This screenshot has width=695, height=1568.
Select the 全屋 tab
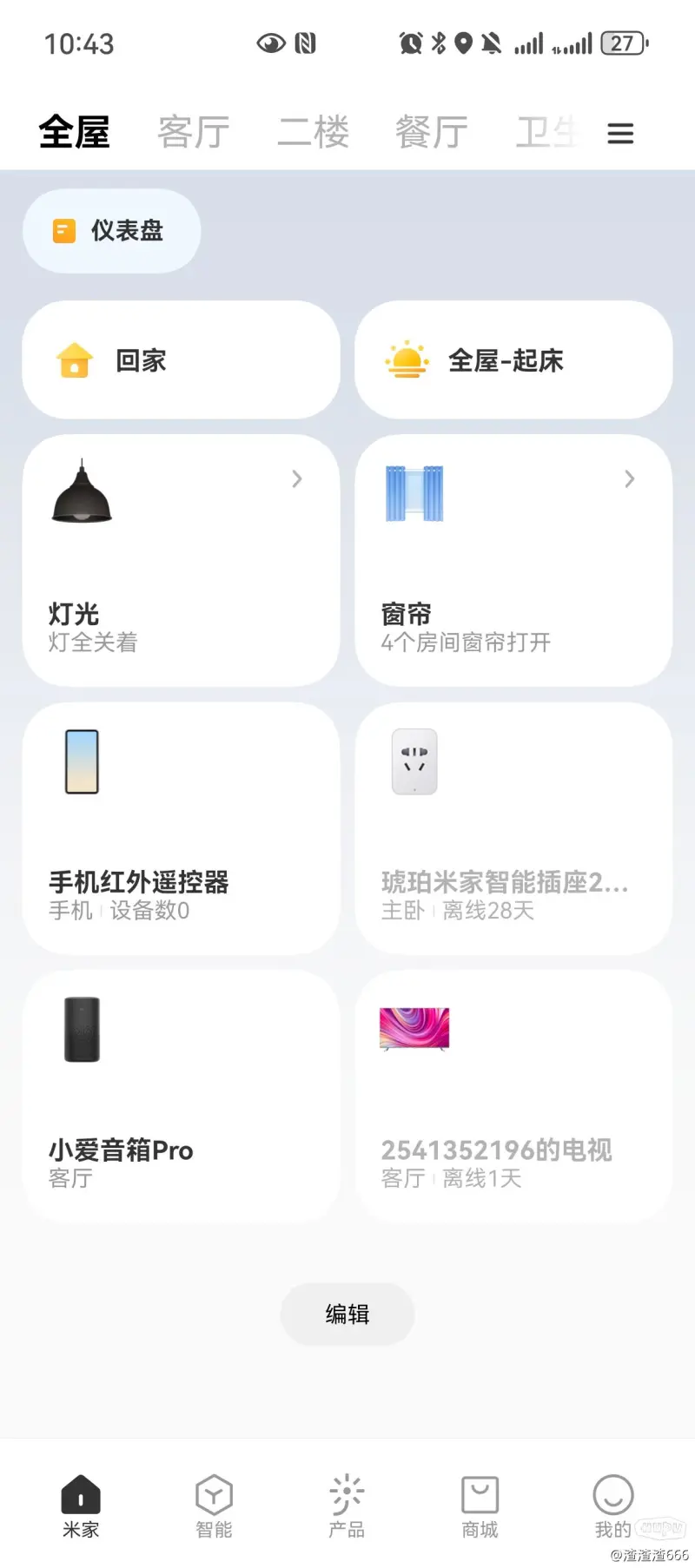click(x=75, y=133)
